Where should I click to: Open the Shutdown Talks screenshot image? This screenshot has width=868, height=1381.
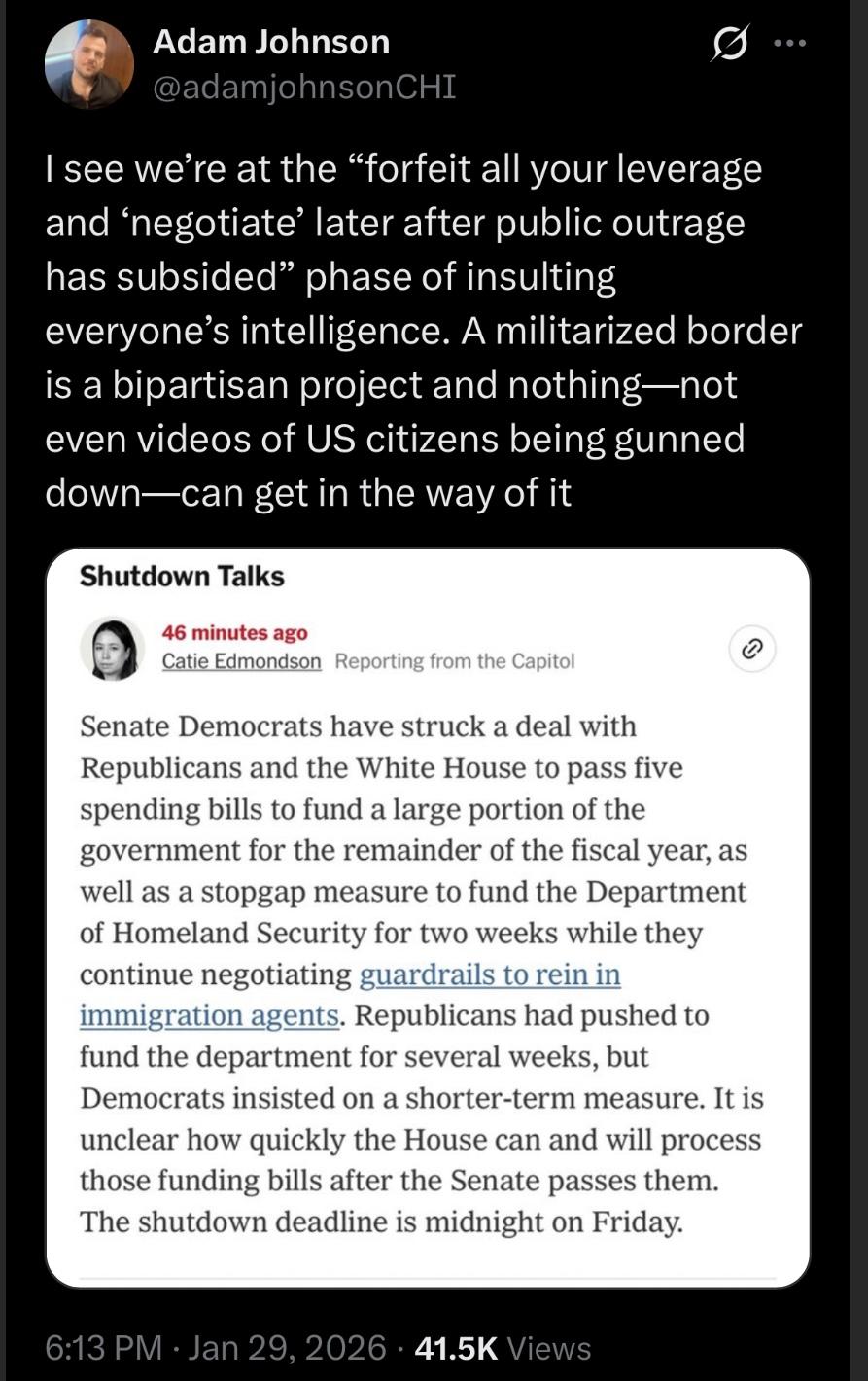428,916
